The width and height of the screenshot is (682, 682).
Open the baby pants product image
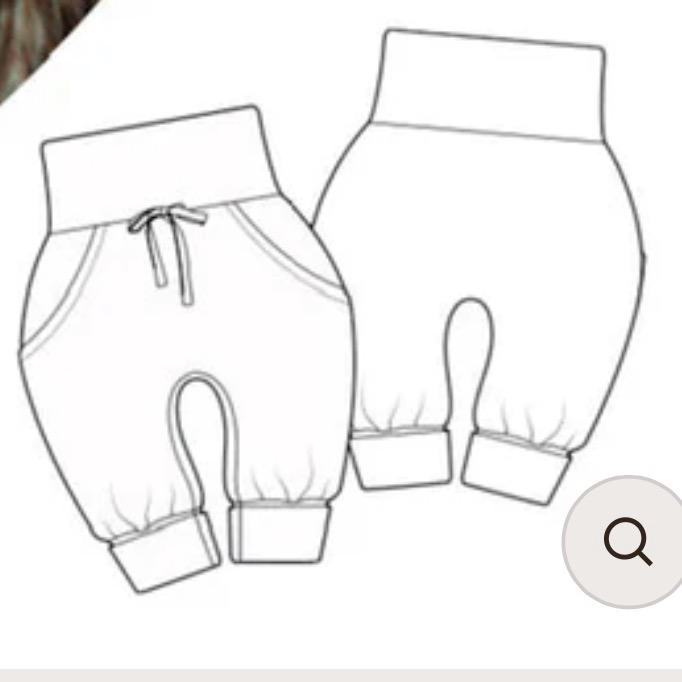coord(330,320)
